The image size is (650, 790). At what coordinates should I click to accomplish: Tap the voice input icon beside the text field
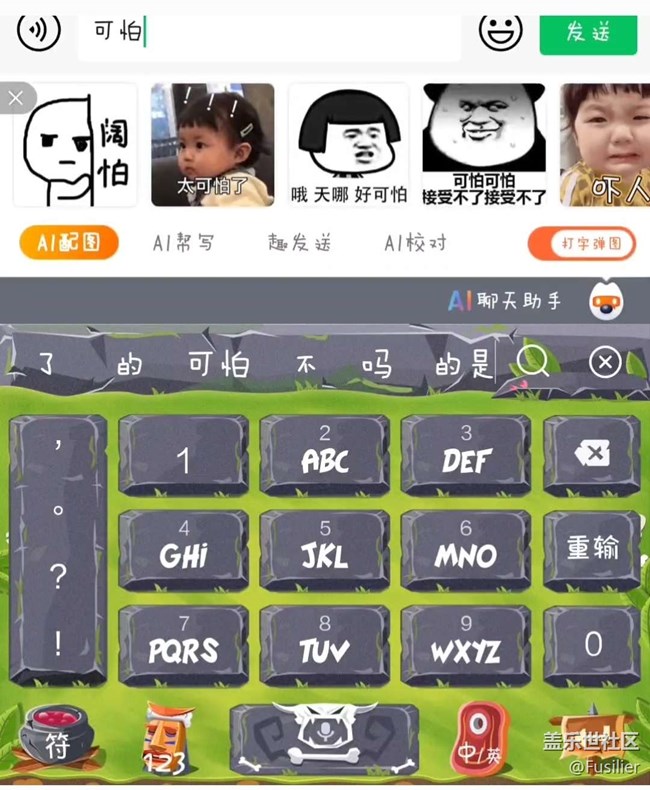click(x=38, y=30)
